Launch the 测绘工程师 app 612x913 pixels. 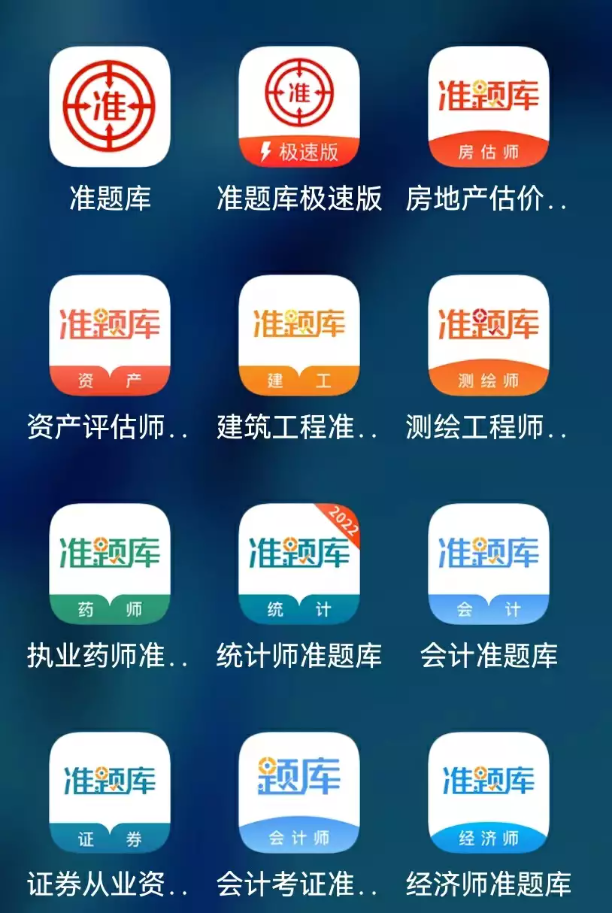[x=488, y=335]
